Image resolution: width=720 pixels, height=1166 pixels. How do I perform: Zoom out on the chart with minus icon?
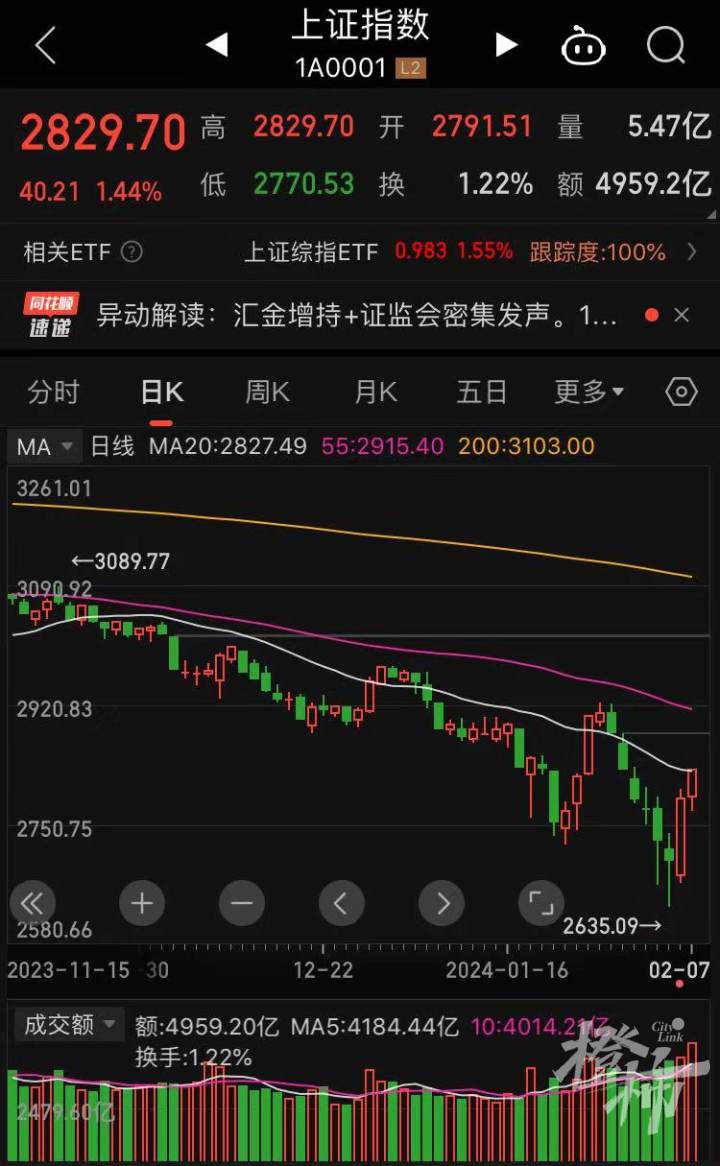241,903
